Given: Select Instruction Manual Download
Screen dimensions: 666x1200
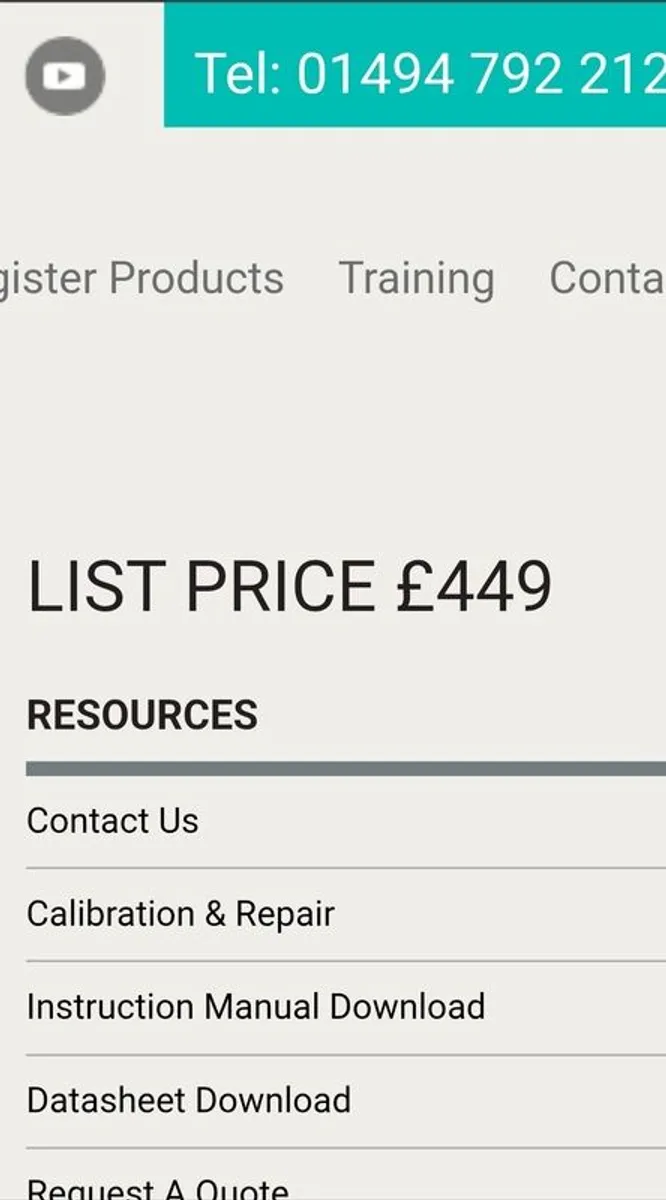Looking at the screenshot, I should (x=256, y=1007).
